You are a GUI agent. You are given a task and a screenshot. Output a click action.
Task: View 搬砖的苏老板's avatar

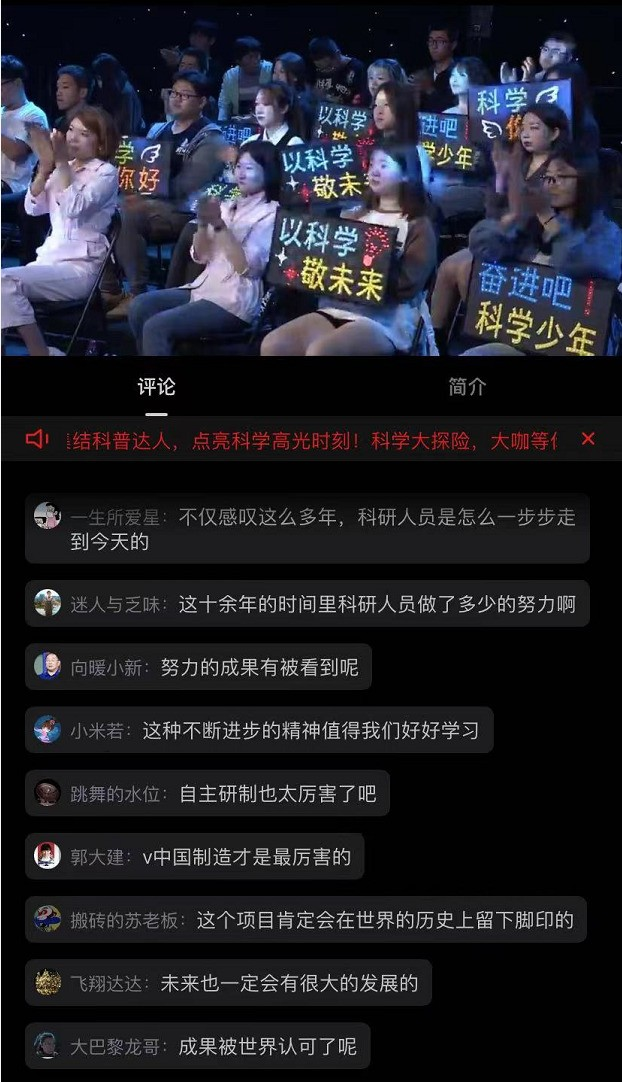47,919
